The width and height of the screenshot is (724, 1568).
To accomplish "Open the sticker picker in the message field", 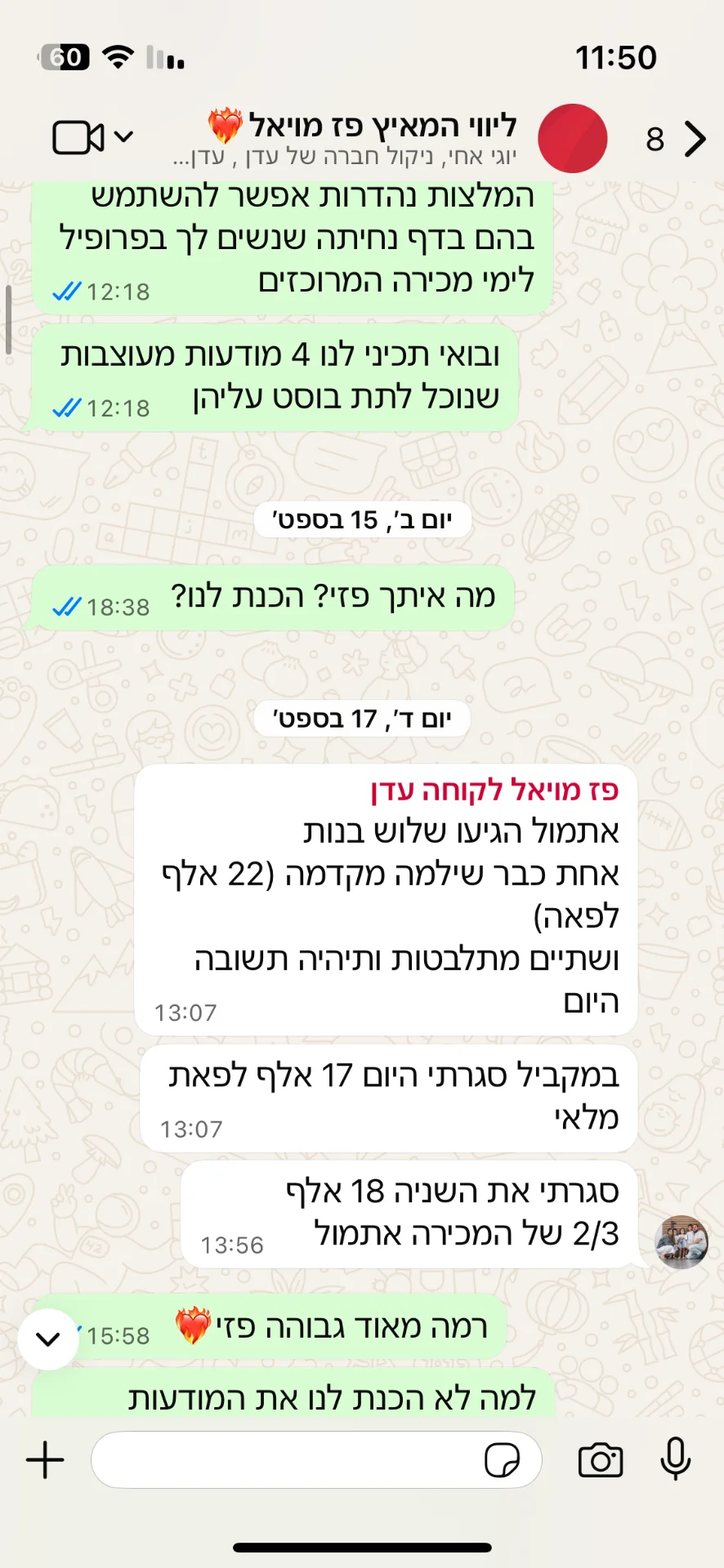I will (502, 1460).
